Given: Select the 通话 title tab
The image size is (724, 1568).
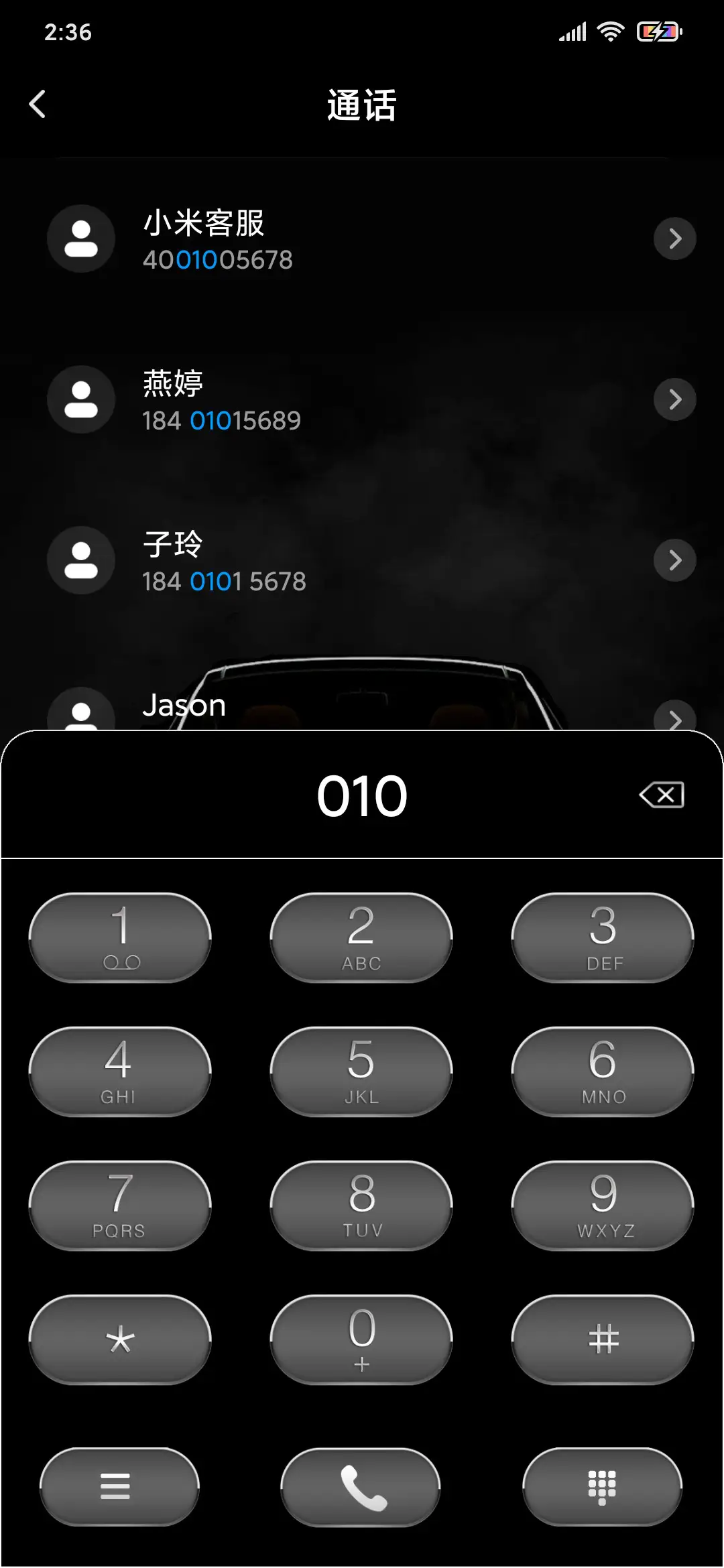Looking at the screenshot, I should [x=362, y=105].
